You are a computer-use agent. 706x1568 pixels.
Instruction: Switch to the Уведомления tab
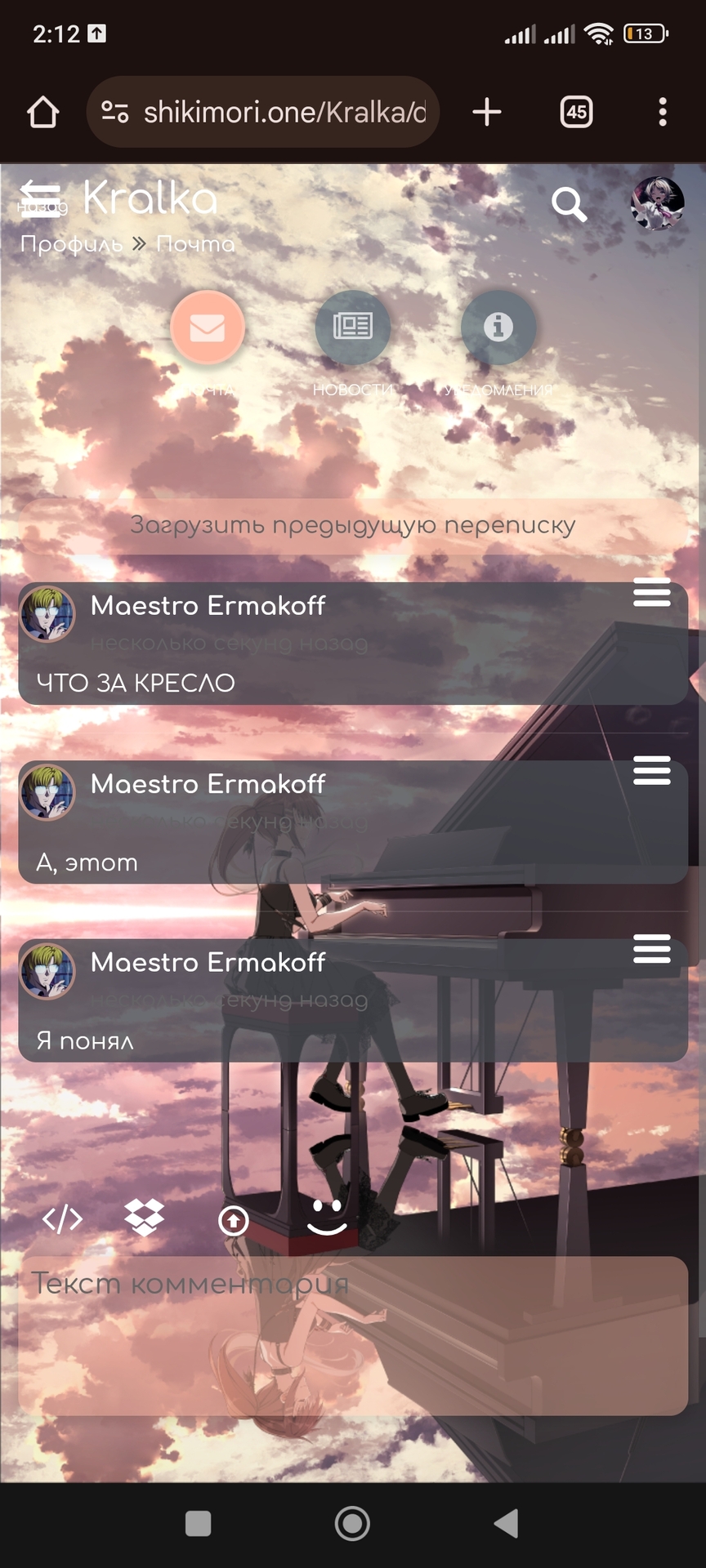pos(498,327)
